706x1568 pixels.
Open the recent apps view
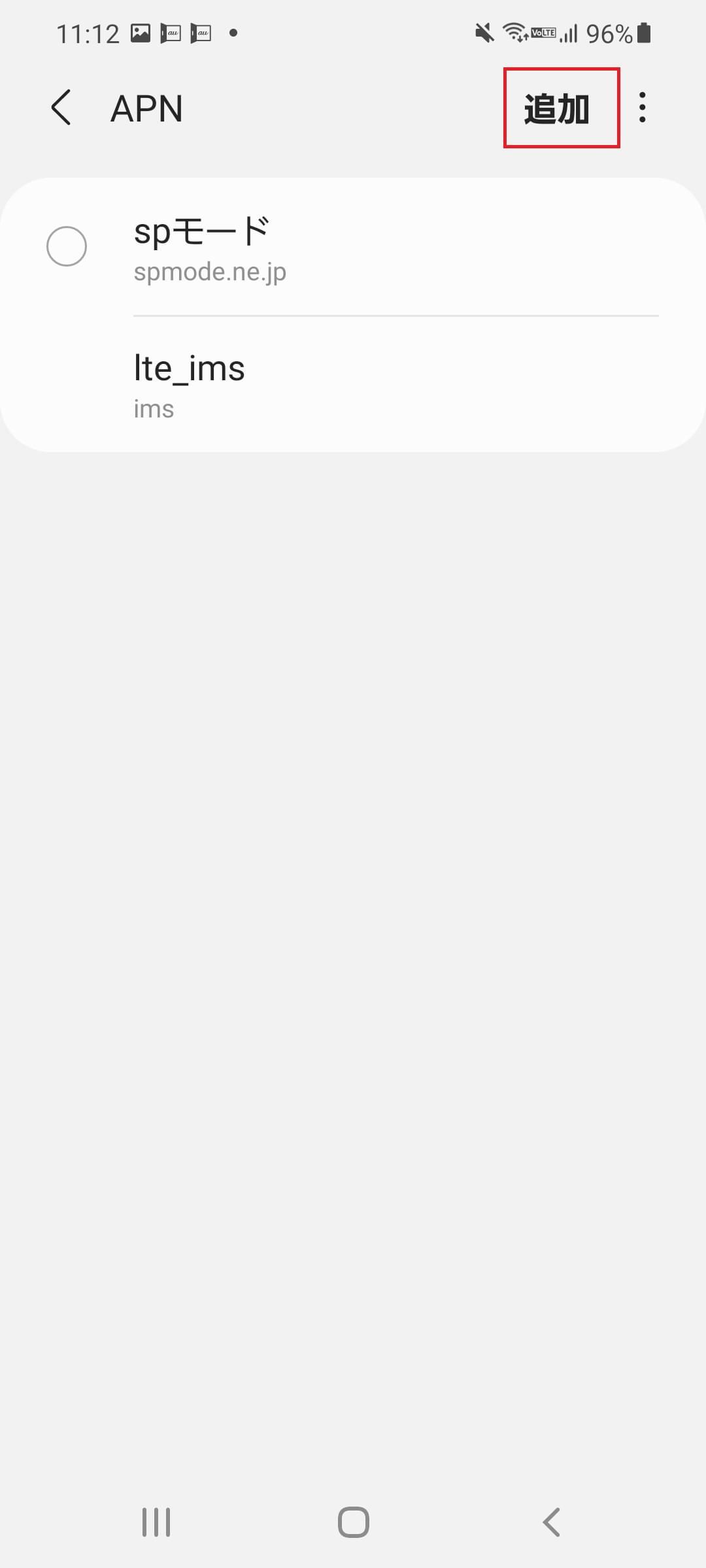pyautogui.click(x=156, y=1522)
